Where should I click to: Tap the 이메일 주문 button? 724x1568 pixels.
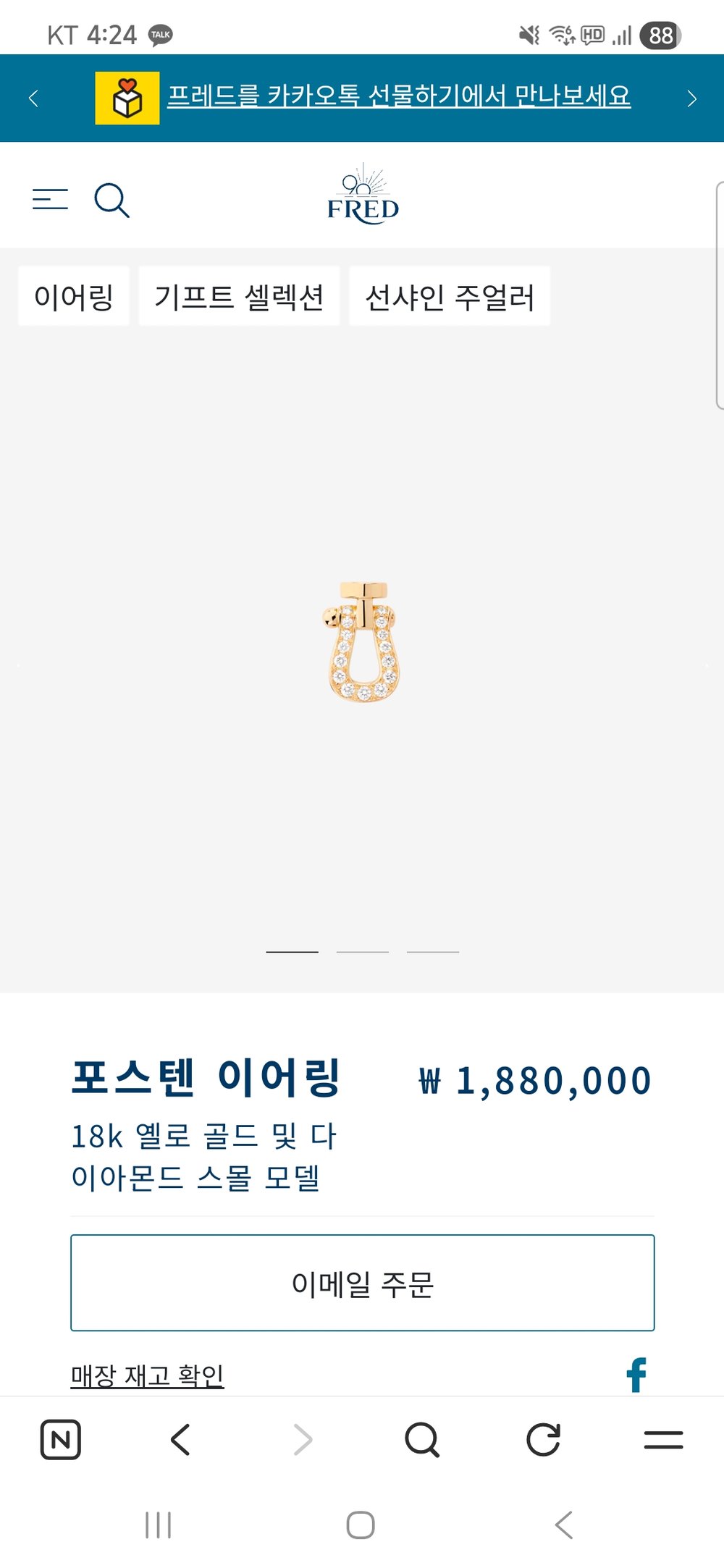(x=363, y=1283)
